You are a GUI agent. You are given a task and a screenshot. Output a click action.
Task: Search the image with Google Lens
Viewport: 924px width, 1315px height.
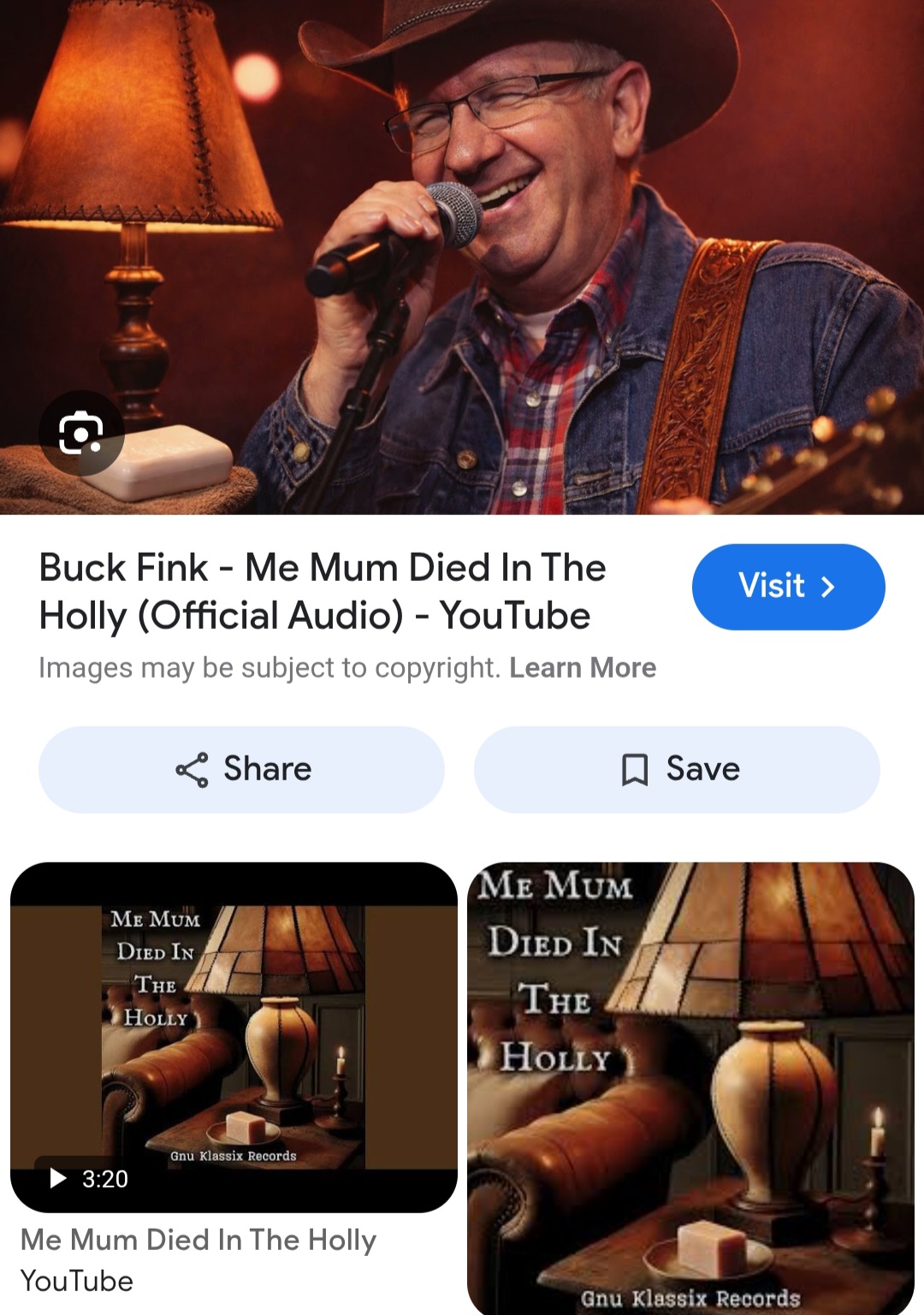[81, 433]
